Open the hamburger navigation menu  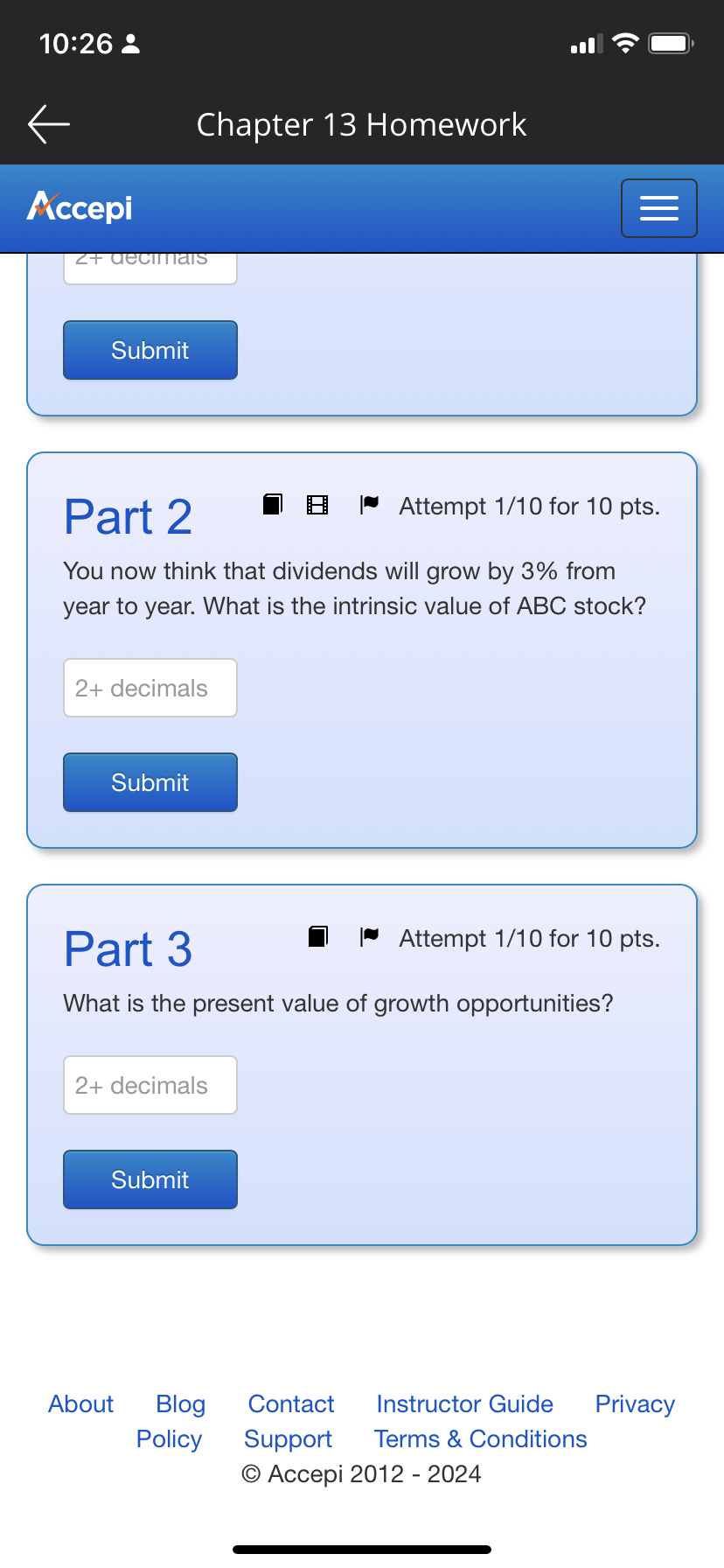(x=658, y=208)
